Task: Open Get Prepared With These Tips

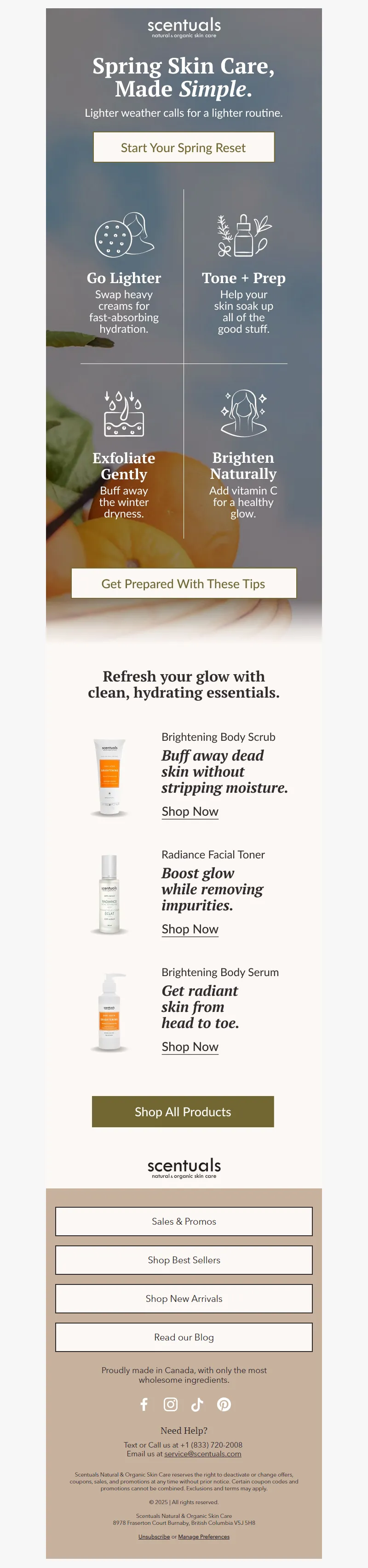Action: tap(184, 583)
